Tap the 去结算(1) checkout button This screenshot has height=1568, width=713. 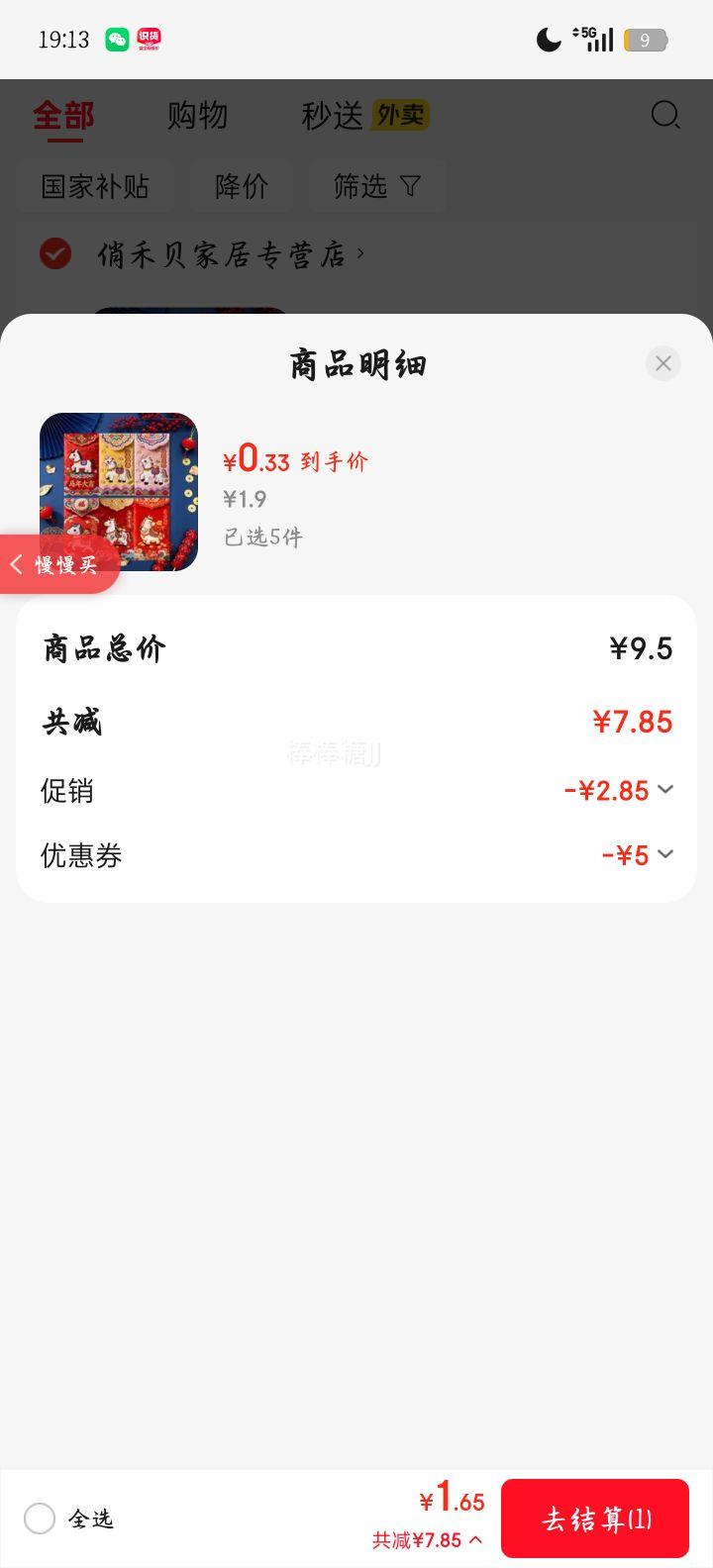pos(595,1519)
